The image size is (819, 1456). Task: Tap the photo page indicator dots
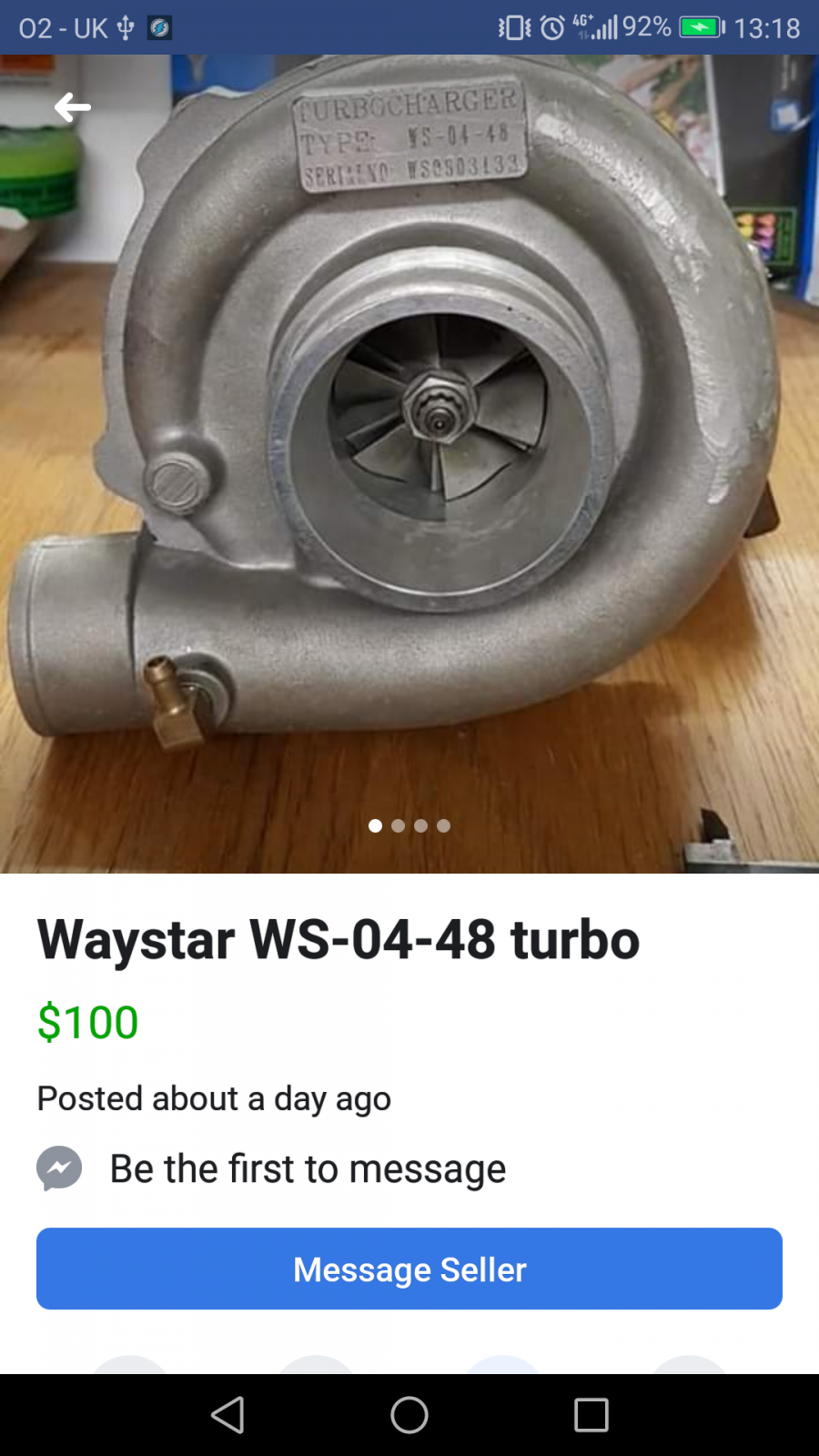[x=409, y=826]
